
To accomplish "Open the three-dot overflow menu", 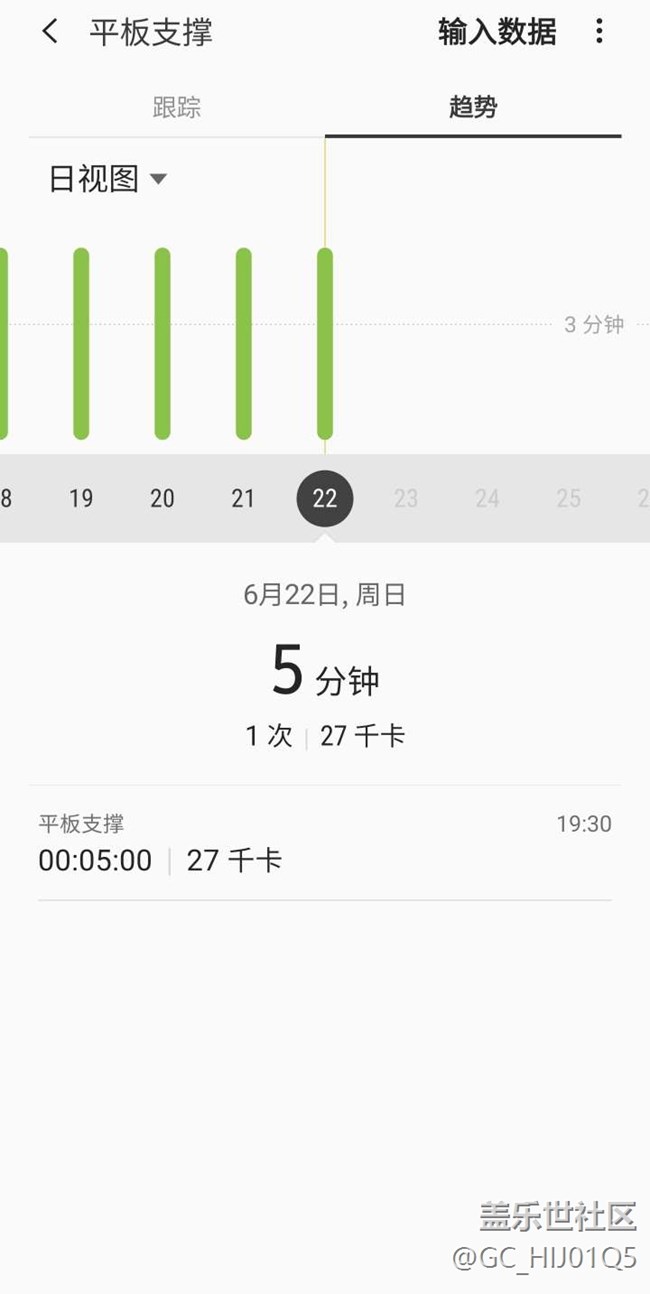I will tap(599, 32).
